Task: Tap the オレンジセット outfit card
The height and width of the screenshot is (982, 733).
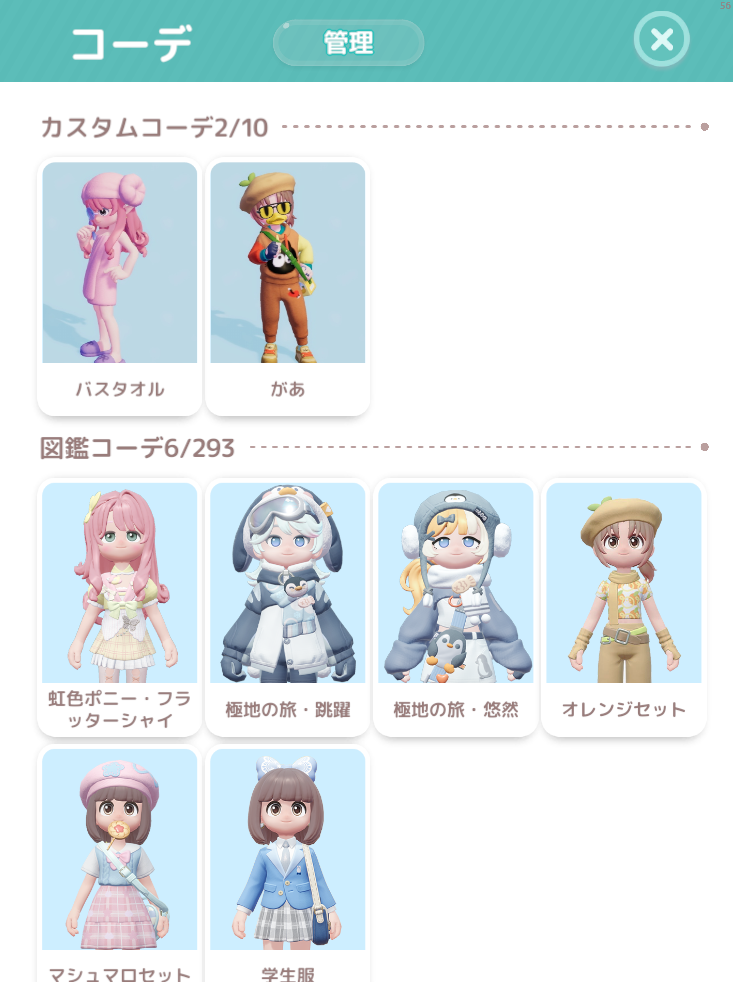Action: point(624,605)
